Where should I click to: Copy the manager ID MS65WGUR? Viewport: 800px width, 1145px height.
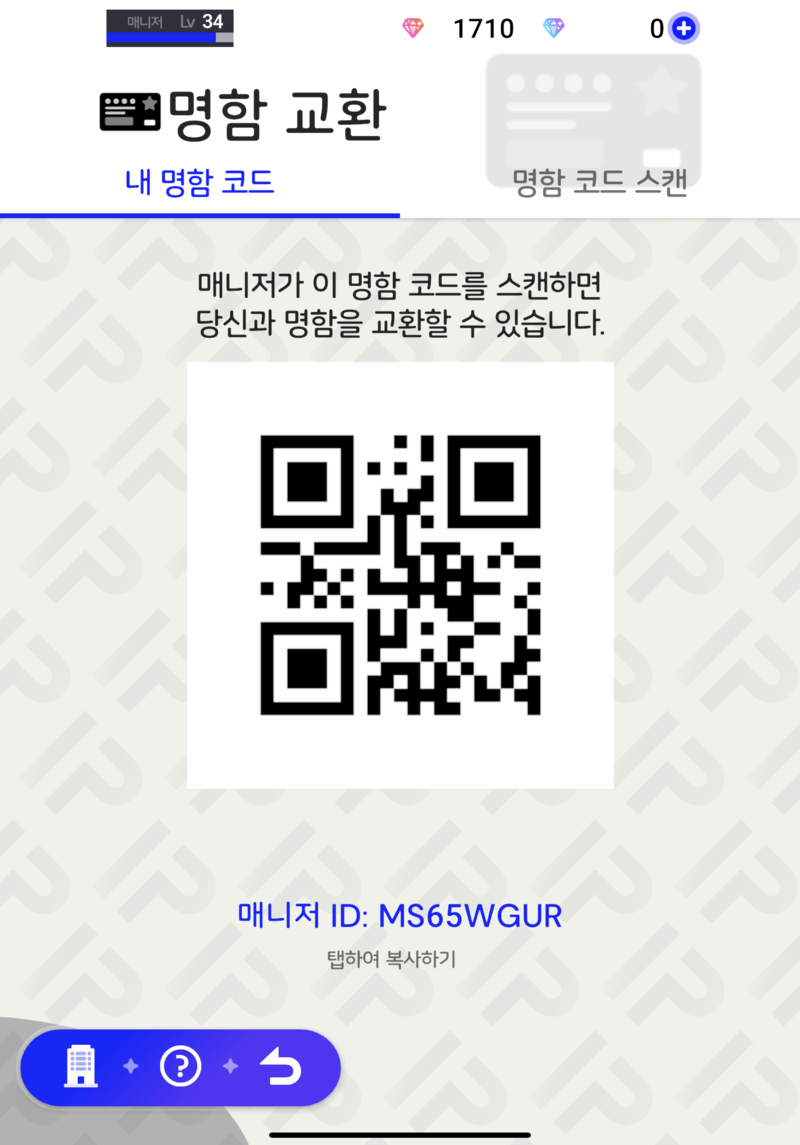coord(399,914)
